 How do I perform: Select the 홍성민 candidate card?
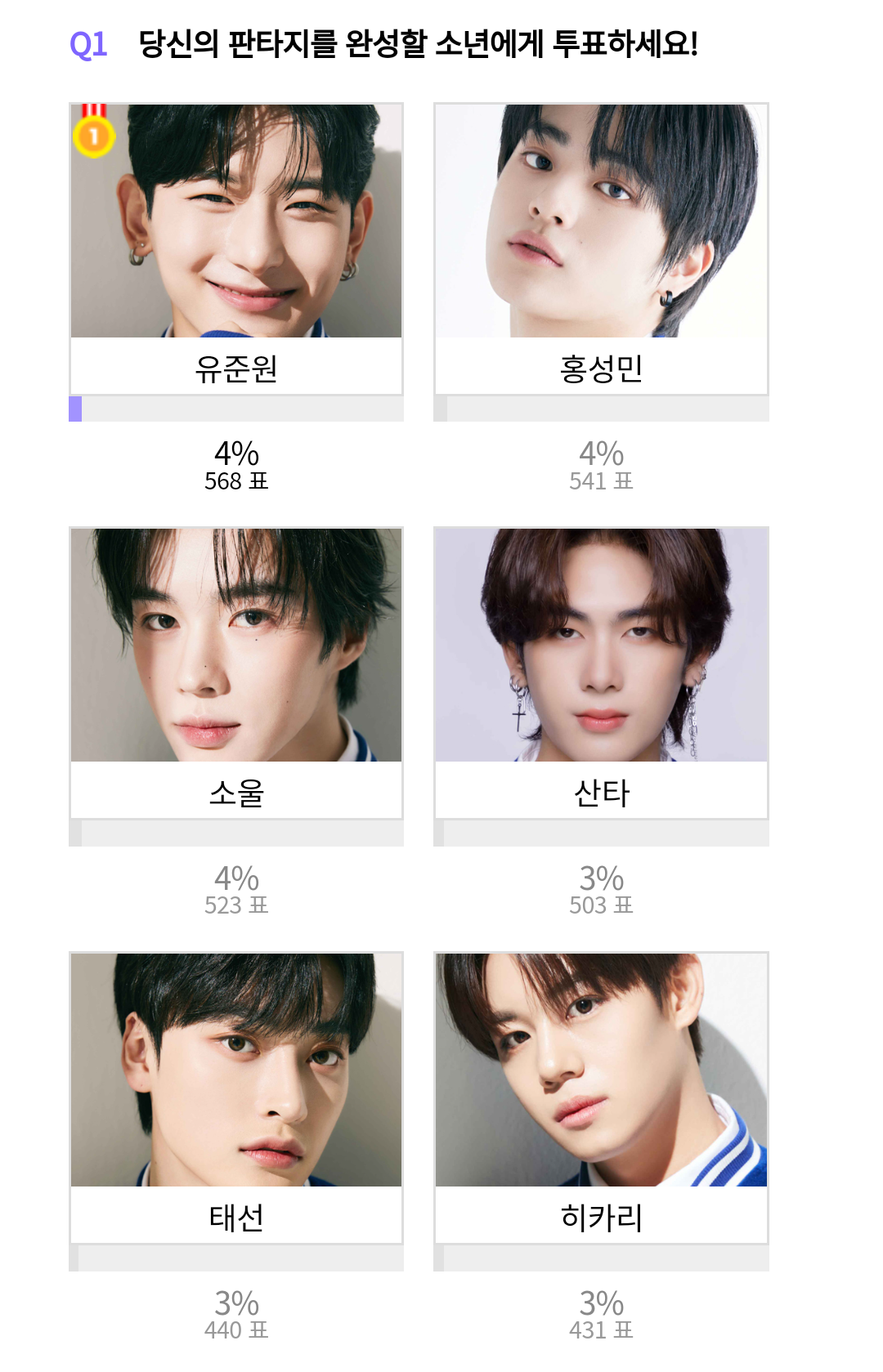pos(601,248)
